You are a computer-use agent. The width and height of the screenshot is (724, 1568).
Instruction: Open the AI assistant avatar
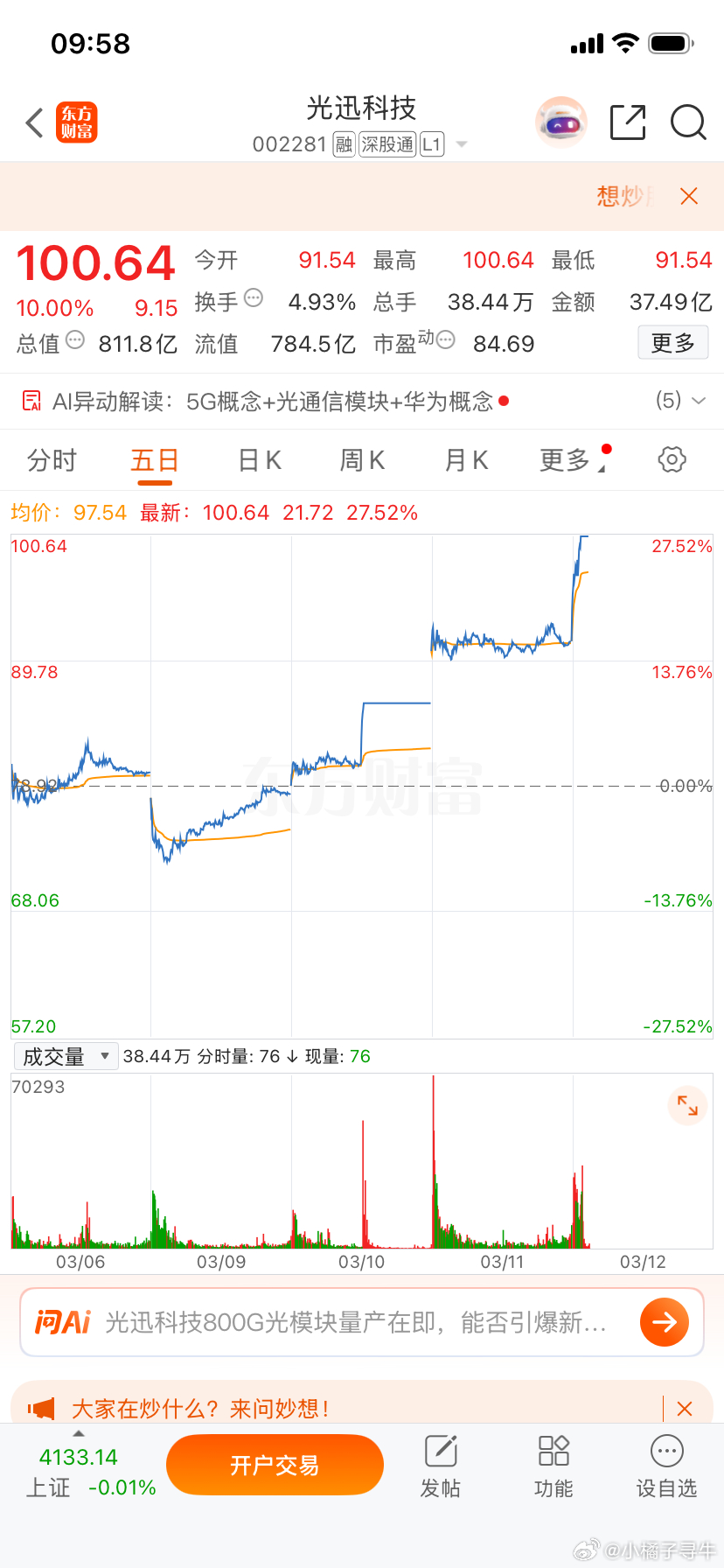(x=560, y=122)
